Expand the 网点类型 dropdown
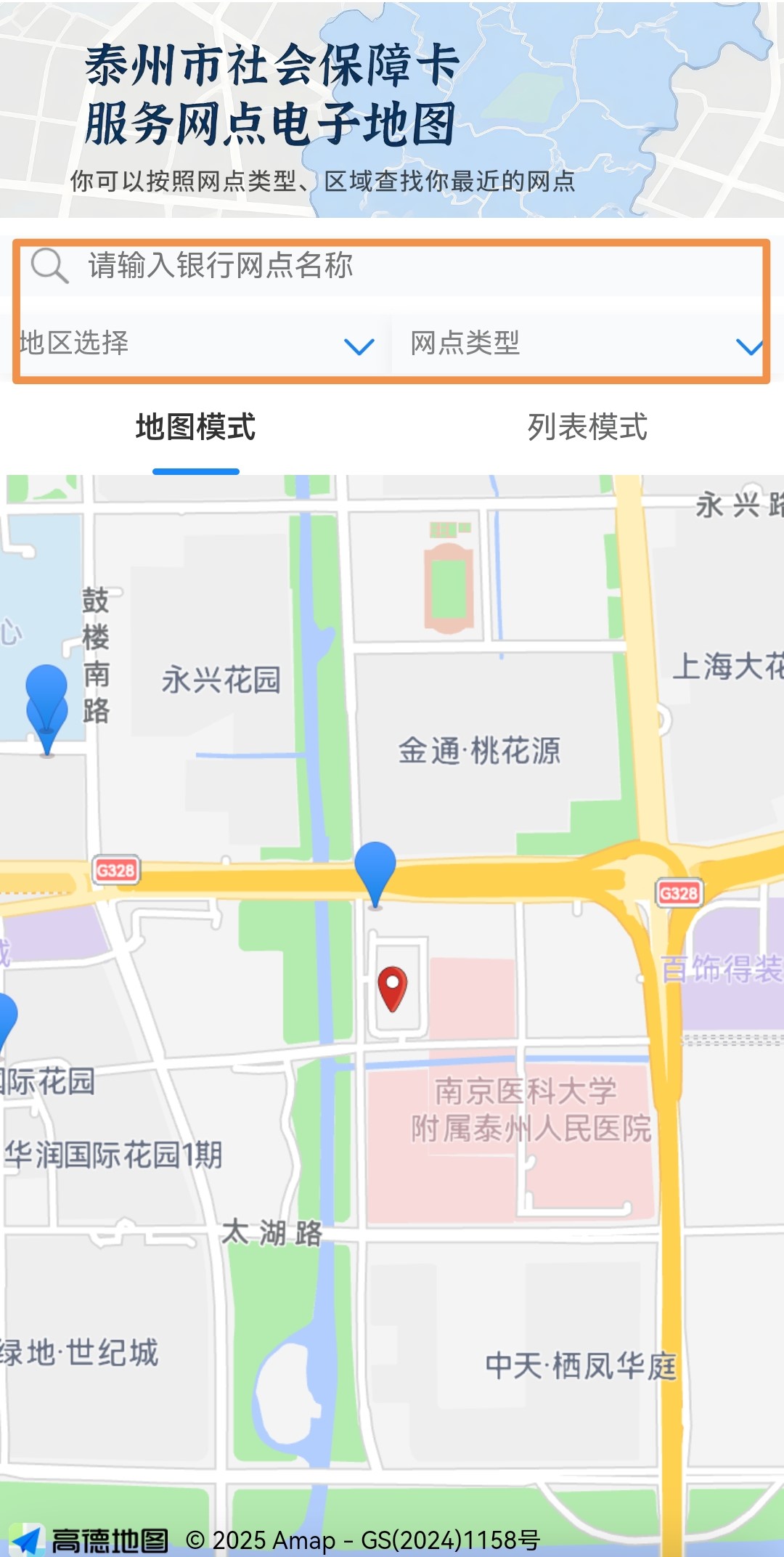 point(581,344)
